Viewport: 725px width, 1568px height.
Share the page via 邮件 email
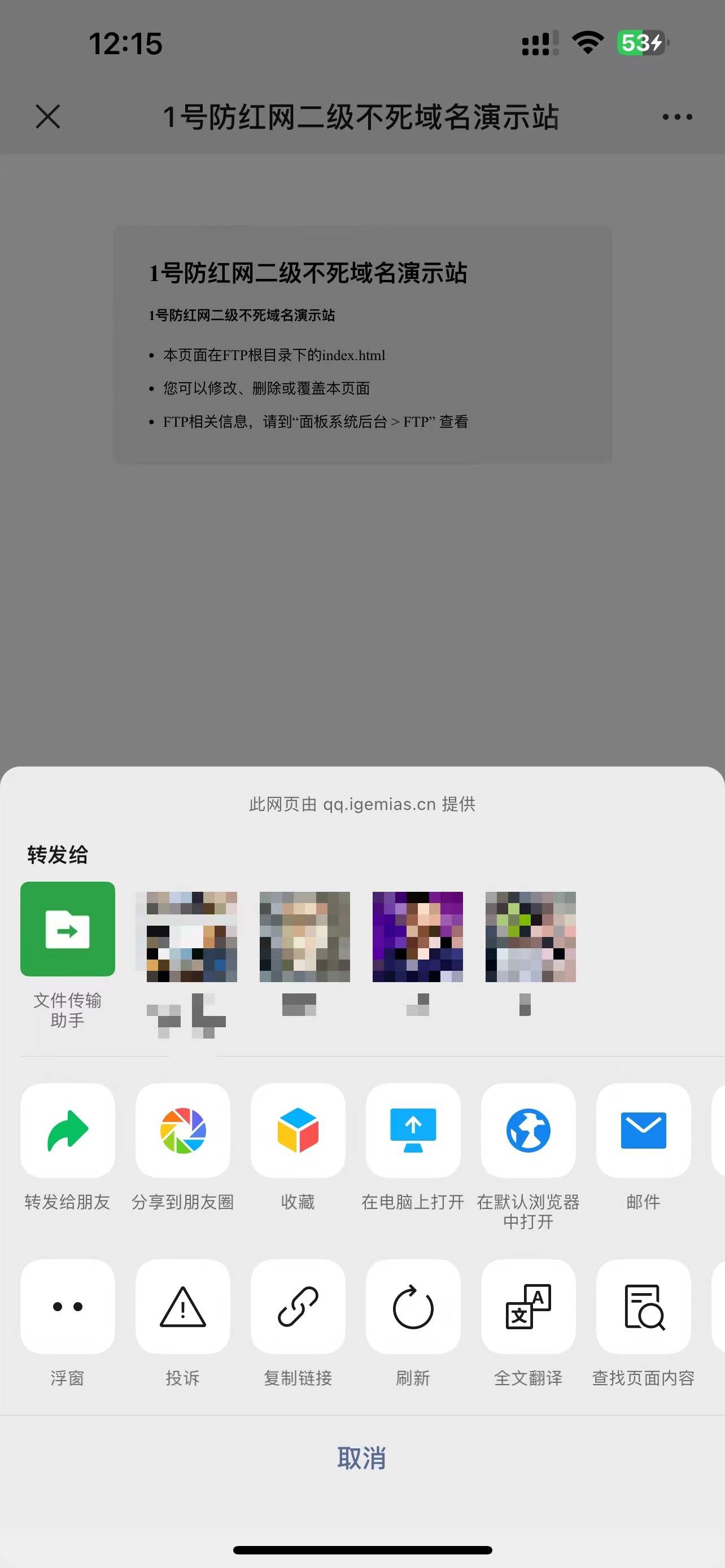643,1131
